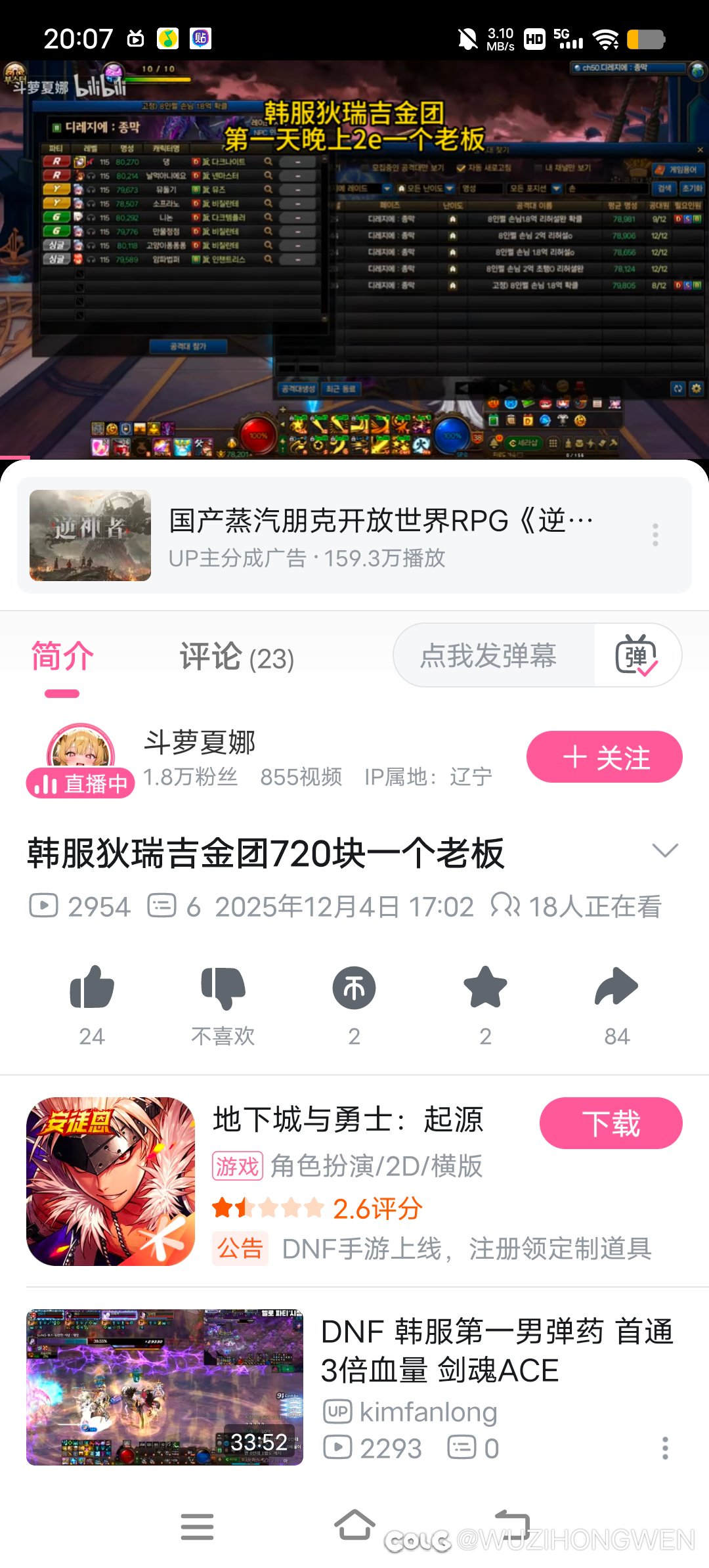Tap the 下载 download button for DNF game
The image size is (709, 1568).
tap(610, 1123)
